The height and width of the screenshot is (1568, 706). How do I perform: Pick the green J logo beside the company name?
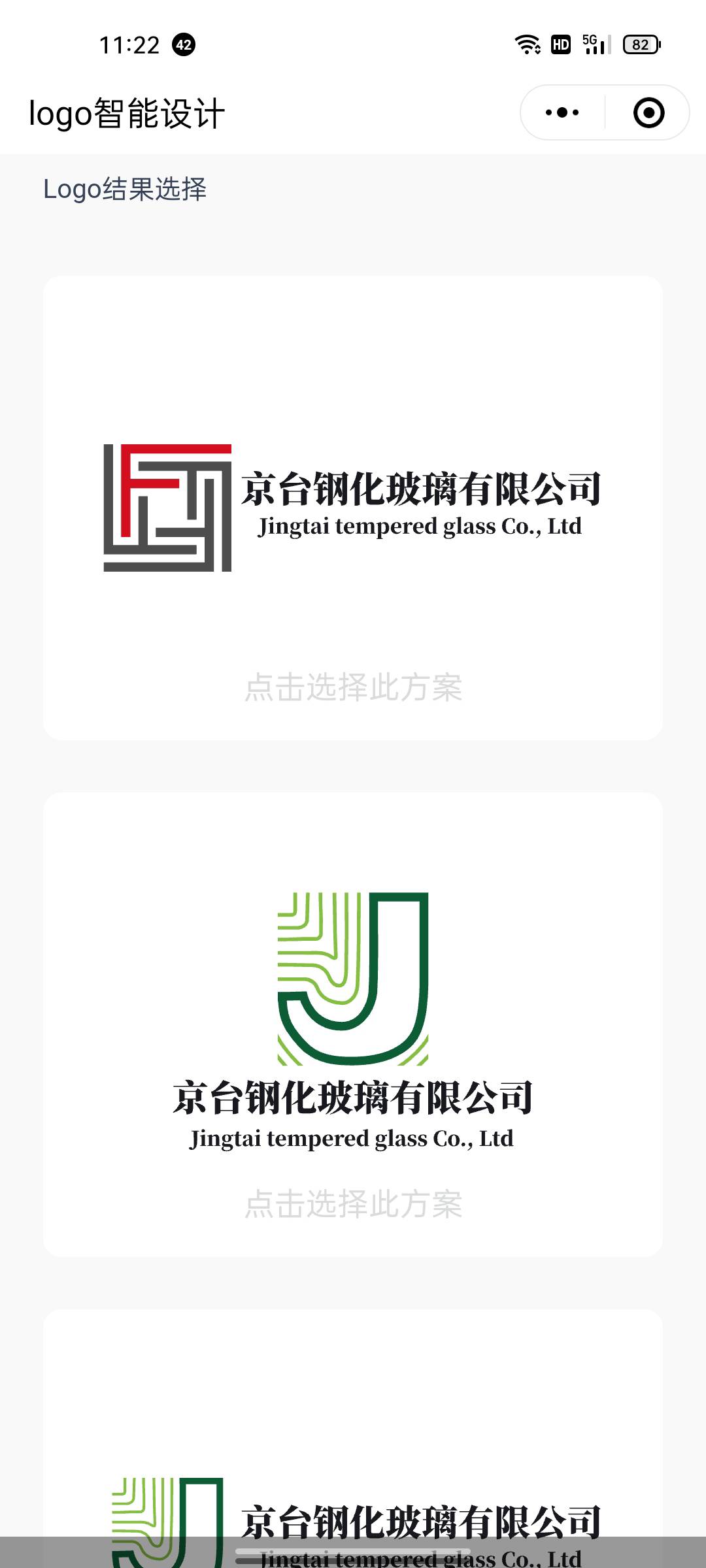click(353, 1516)
